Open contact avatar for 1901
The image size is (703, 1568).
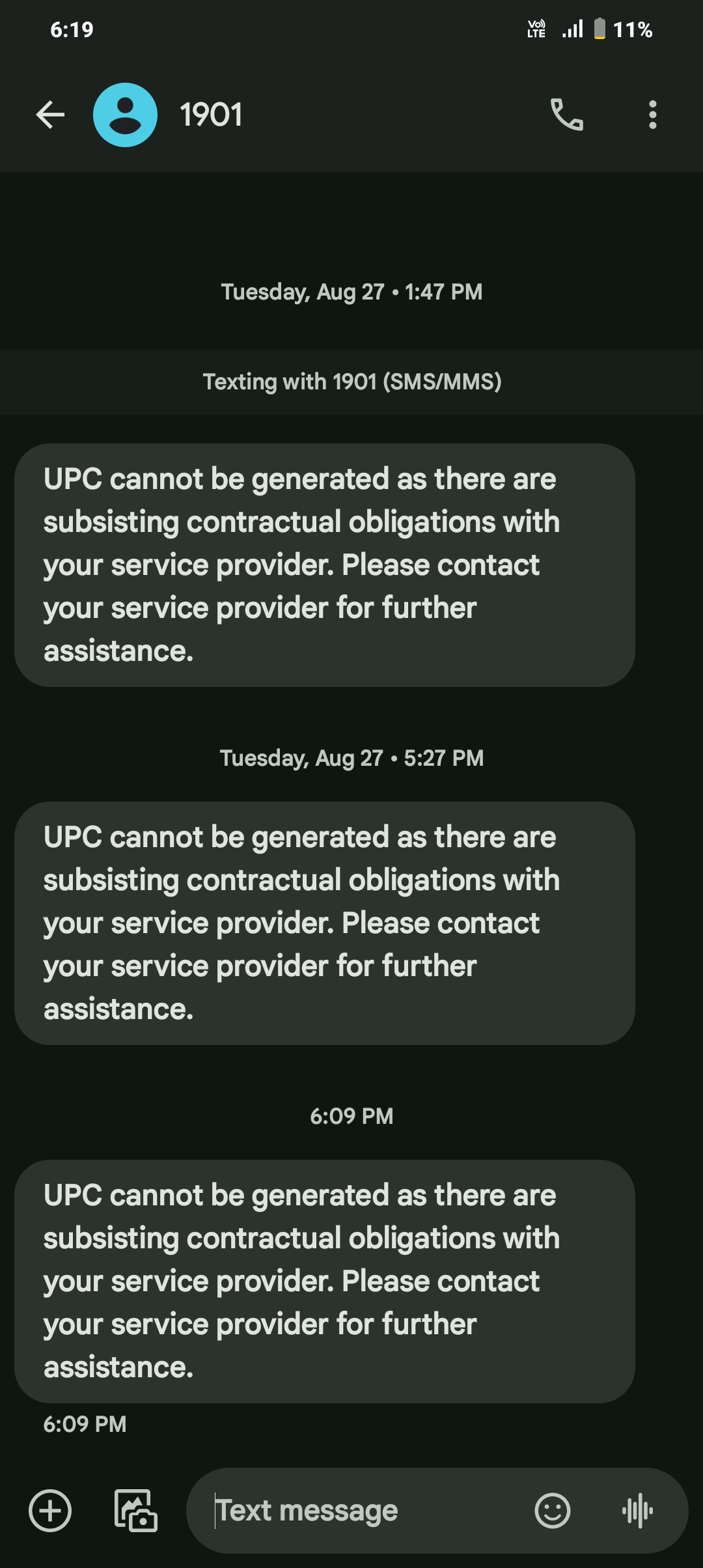(x=125, y=115)
